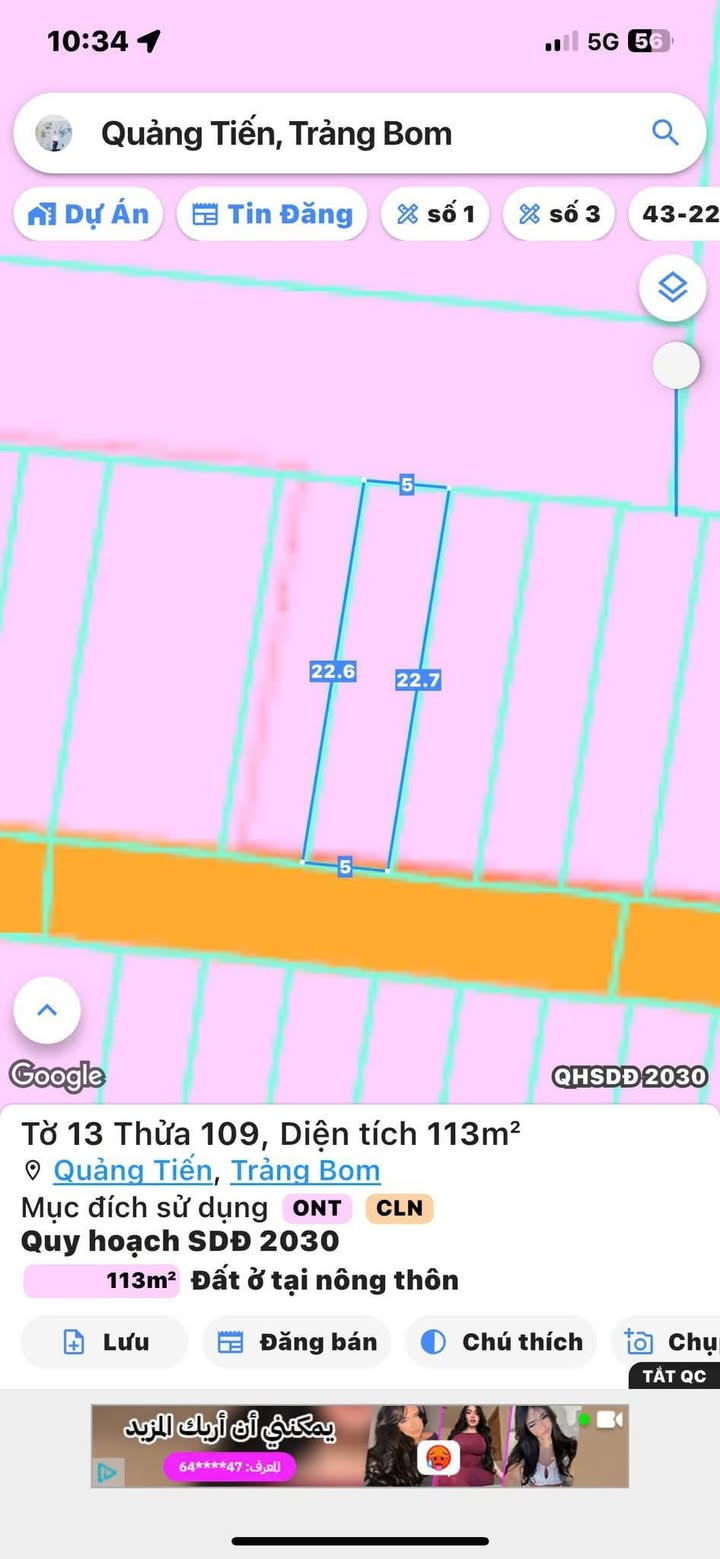Image resolution: width=720 pixels, height=1559 pixels.
Task: Select the Dự Án chip
Action: (88, 214)
